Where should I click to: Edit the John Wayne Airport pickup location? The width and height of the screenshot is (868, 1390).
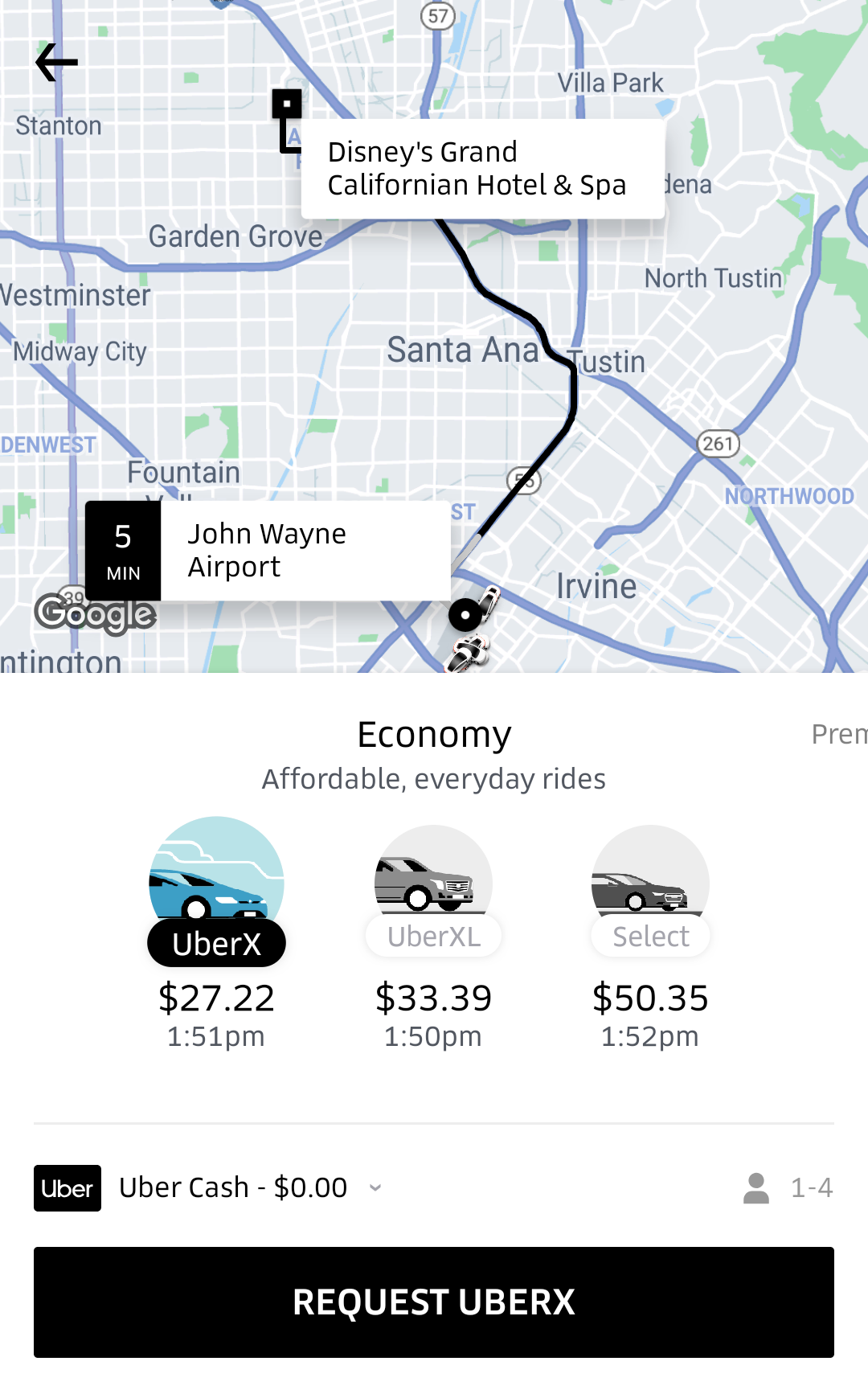click(x=304, y=551)
